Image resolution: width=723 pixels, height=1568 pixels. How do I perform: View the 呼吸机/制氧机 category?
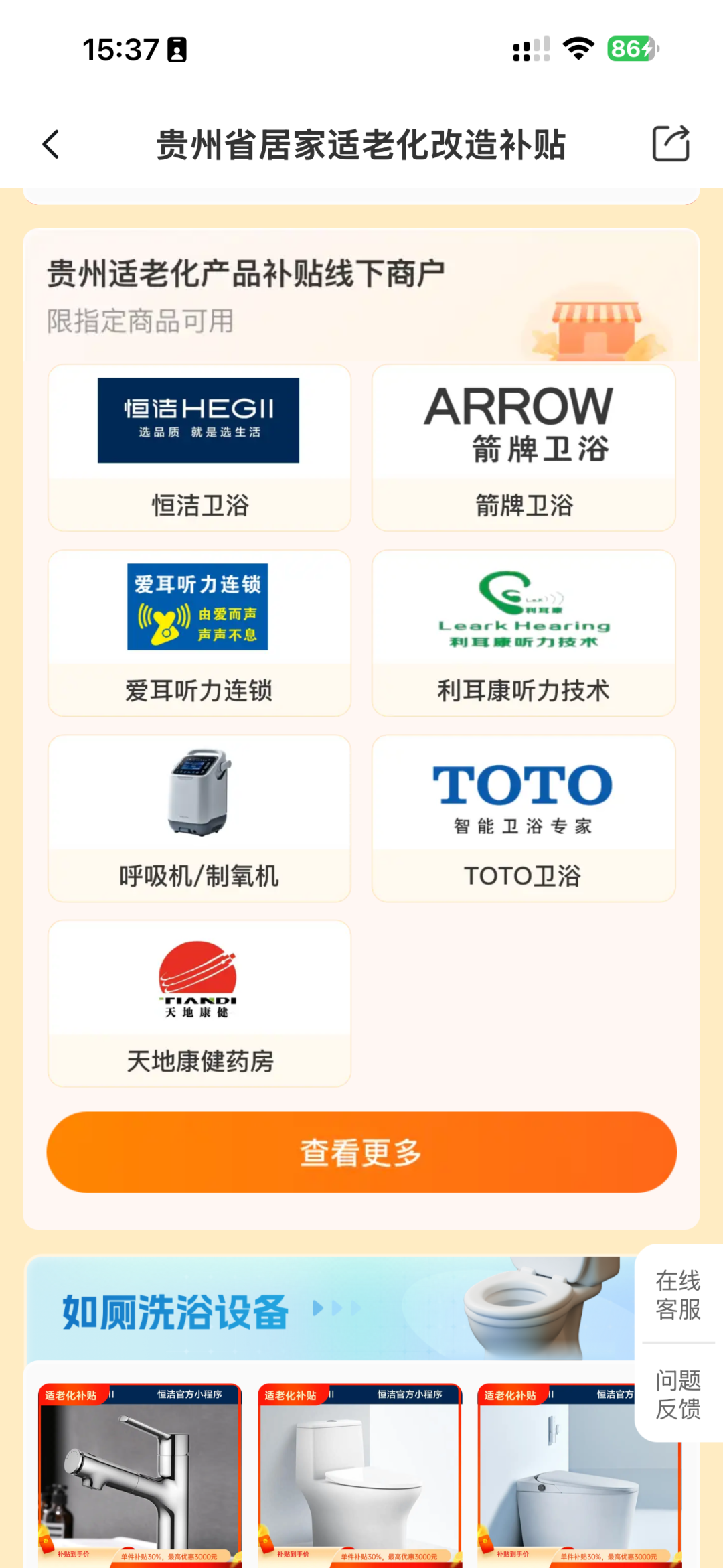point(199,818)
